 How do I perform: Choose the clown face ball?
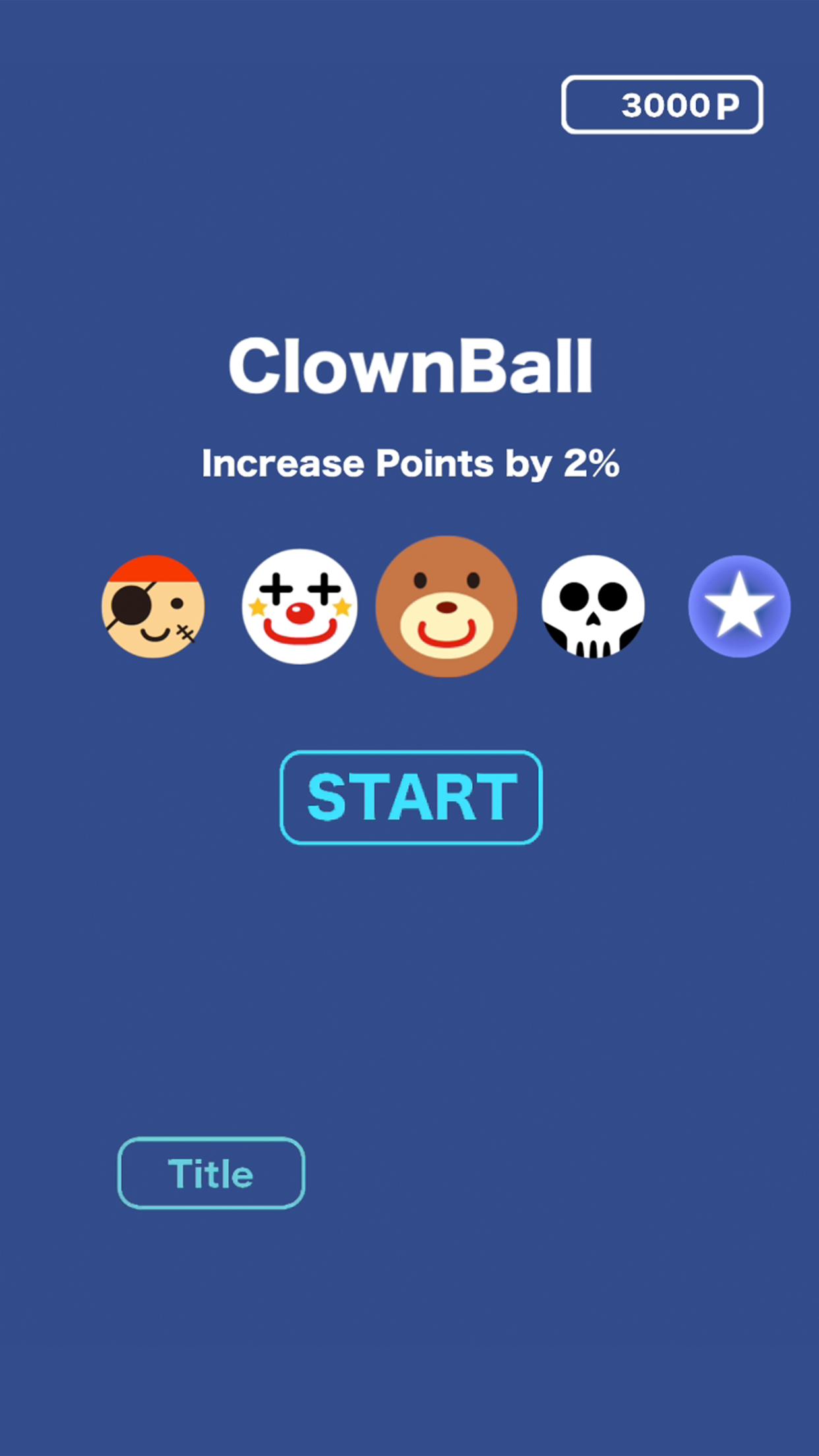pyautogui.click(x=299, y=607)
